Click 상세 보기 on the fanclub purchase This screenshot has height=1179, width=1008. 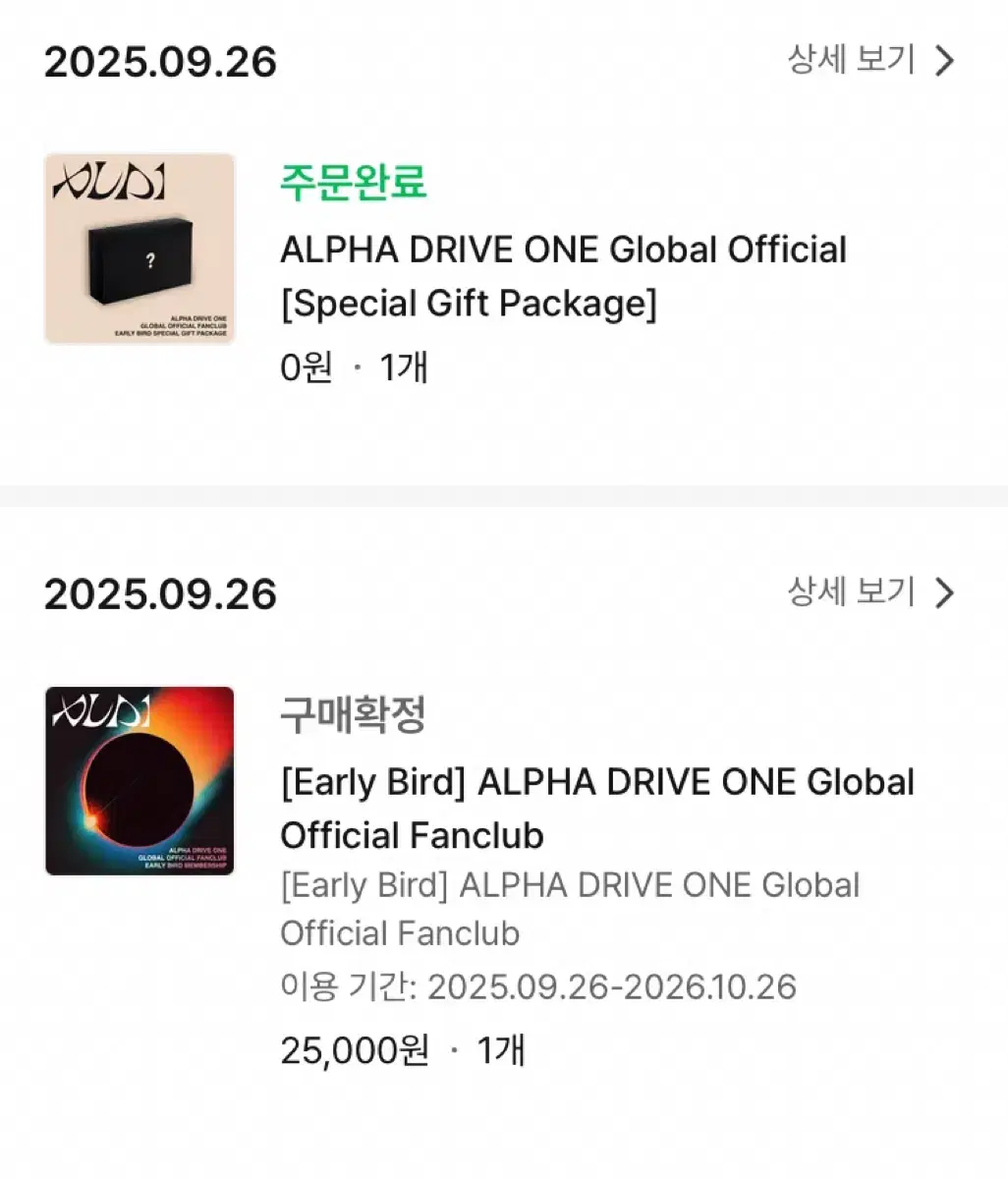point(851,592)
